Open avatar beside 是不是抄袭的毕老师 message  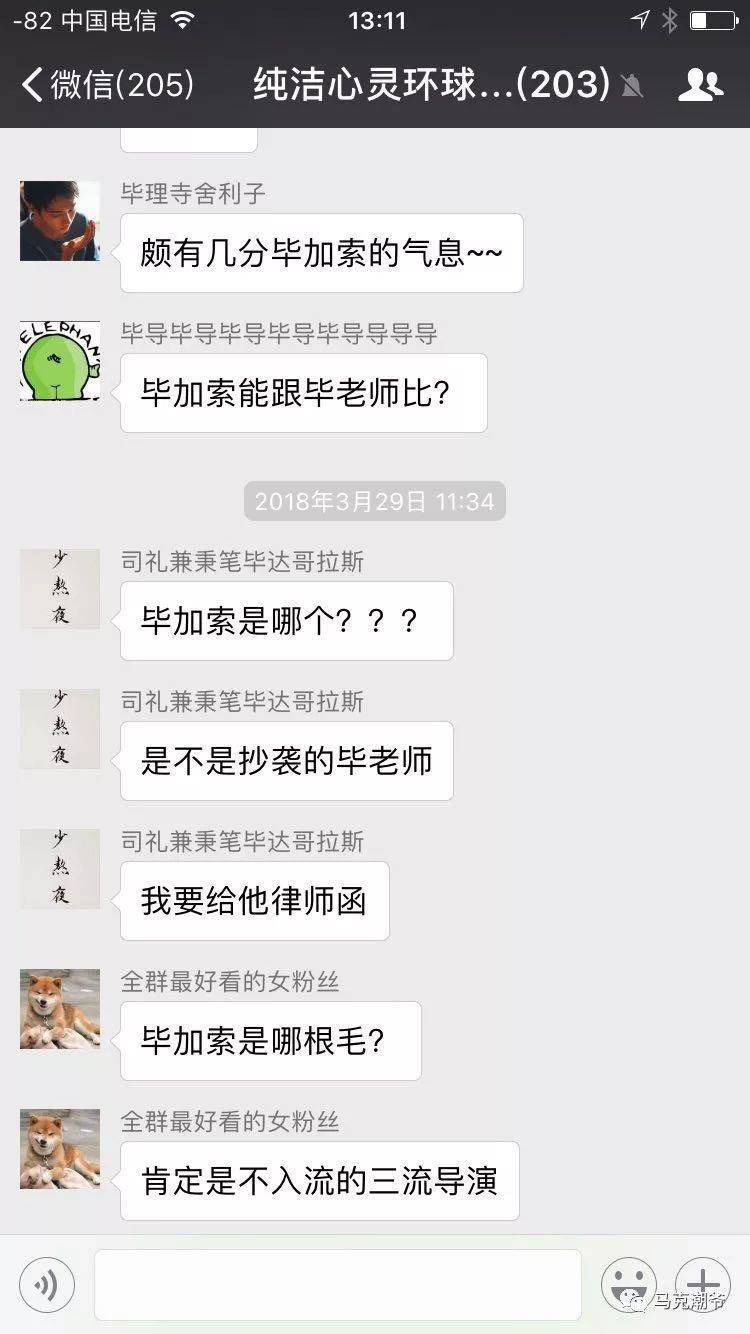[60, 729]
